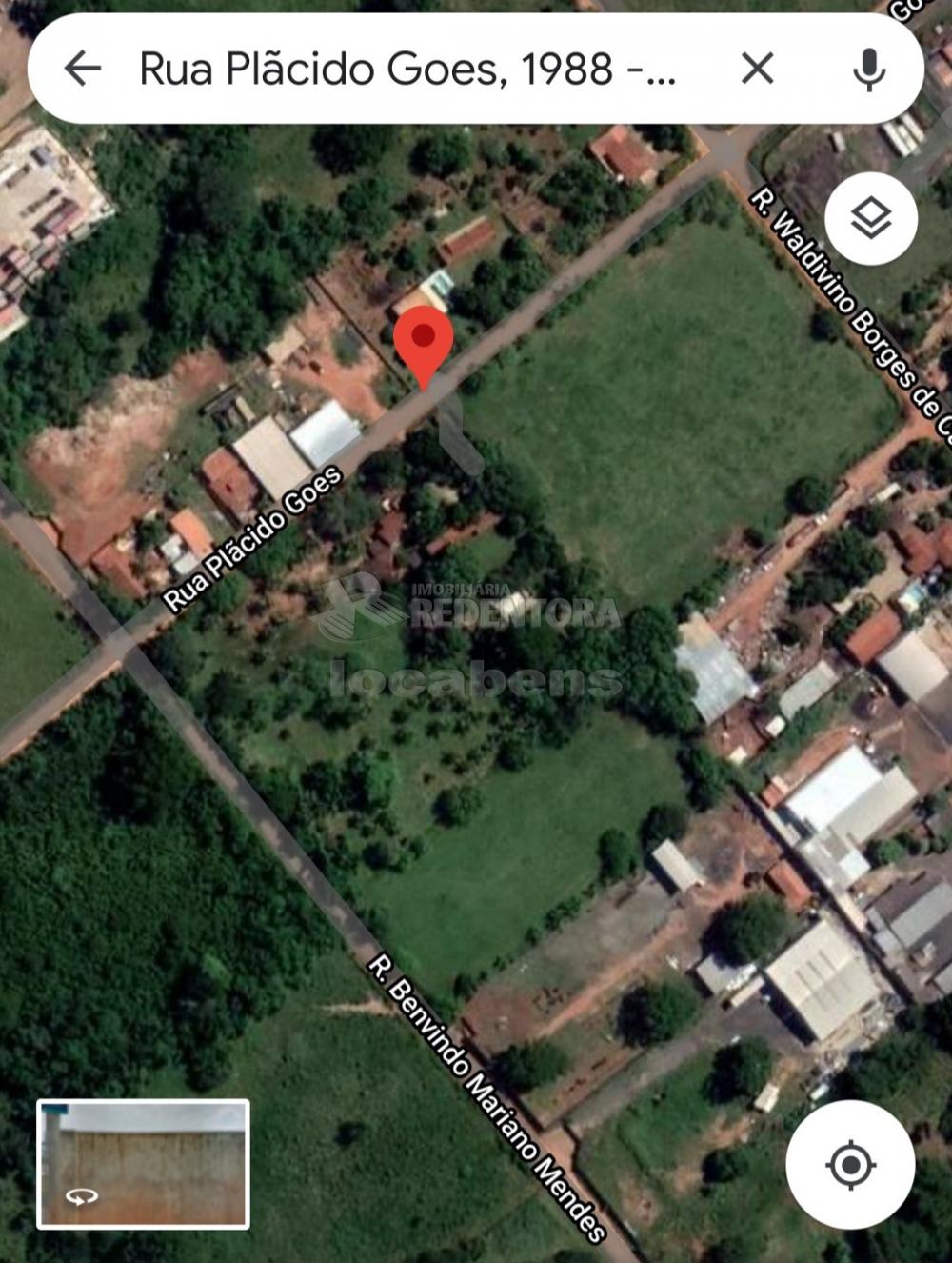The width and height of the screenshot is (952, 1263).
Task: Center the map on my location
Action: pos(850,1164)
